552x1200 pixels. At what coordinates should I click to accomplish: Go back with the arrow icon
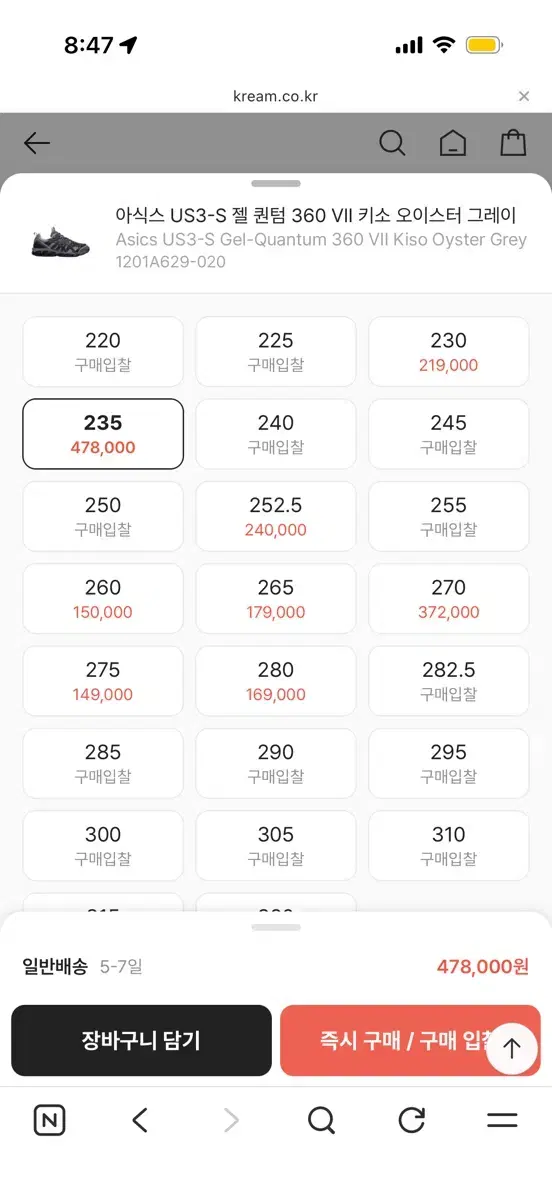pos(37,143)
